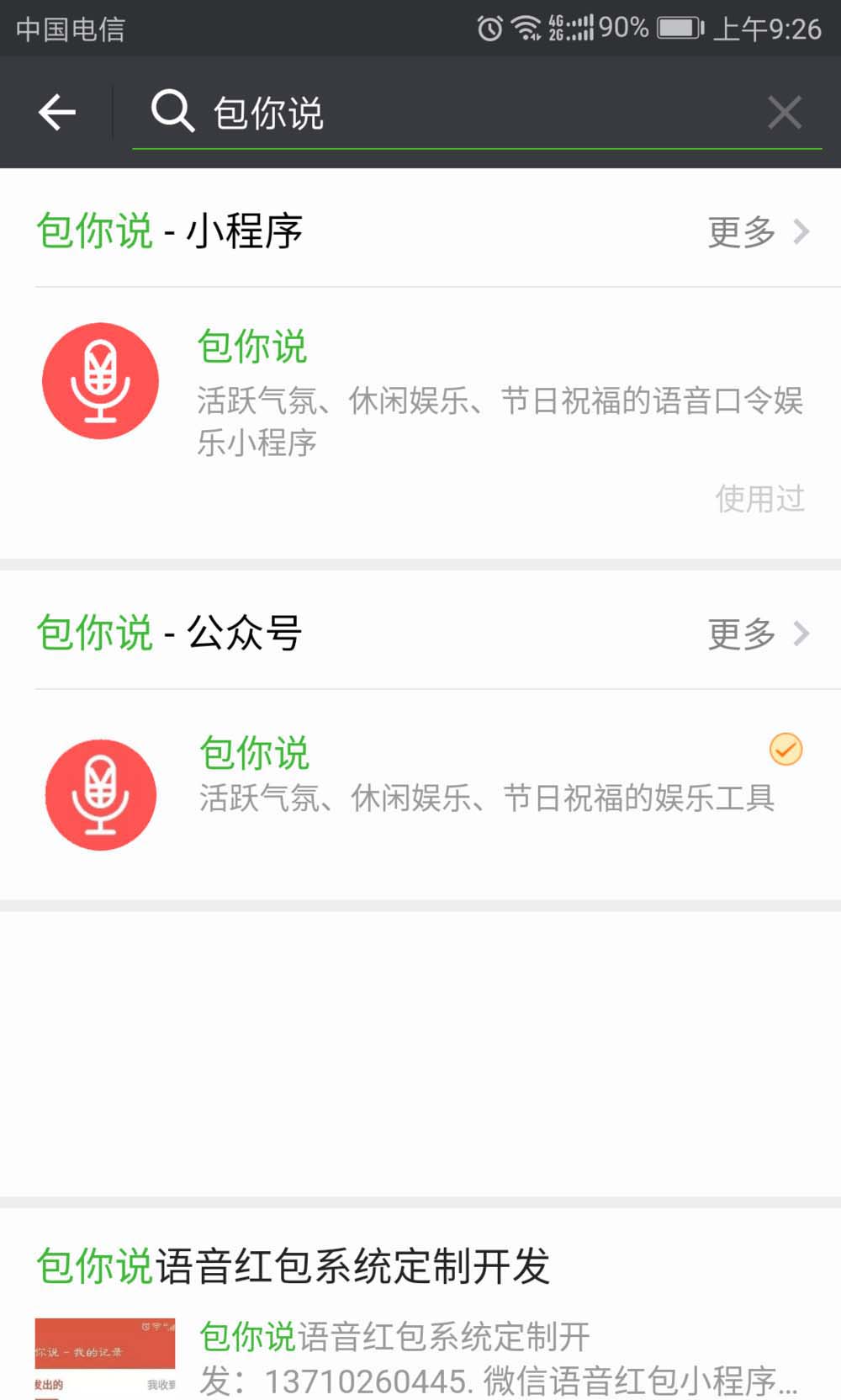Show more 小程序 results
Viewport: 841px width, 1400px height.
757,231
